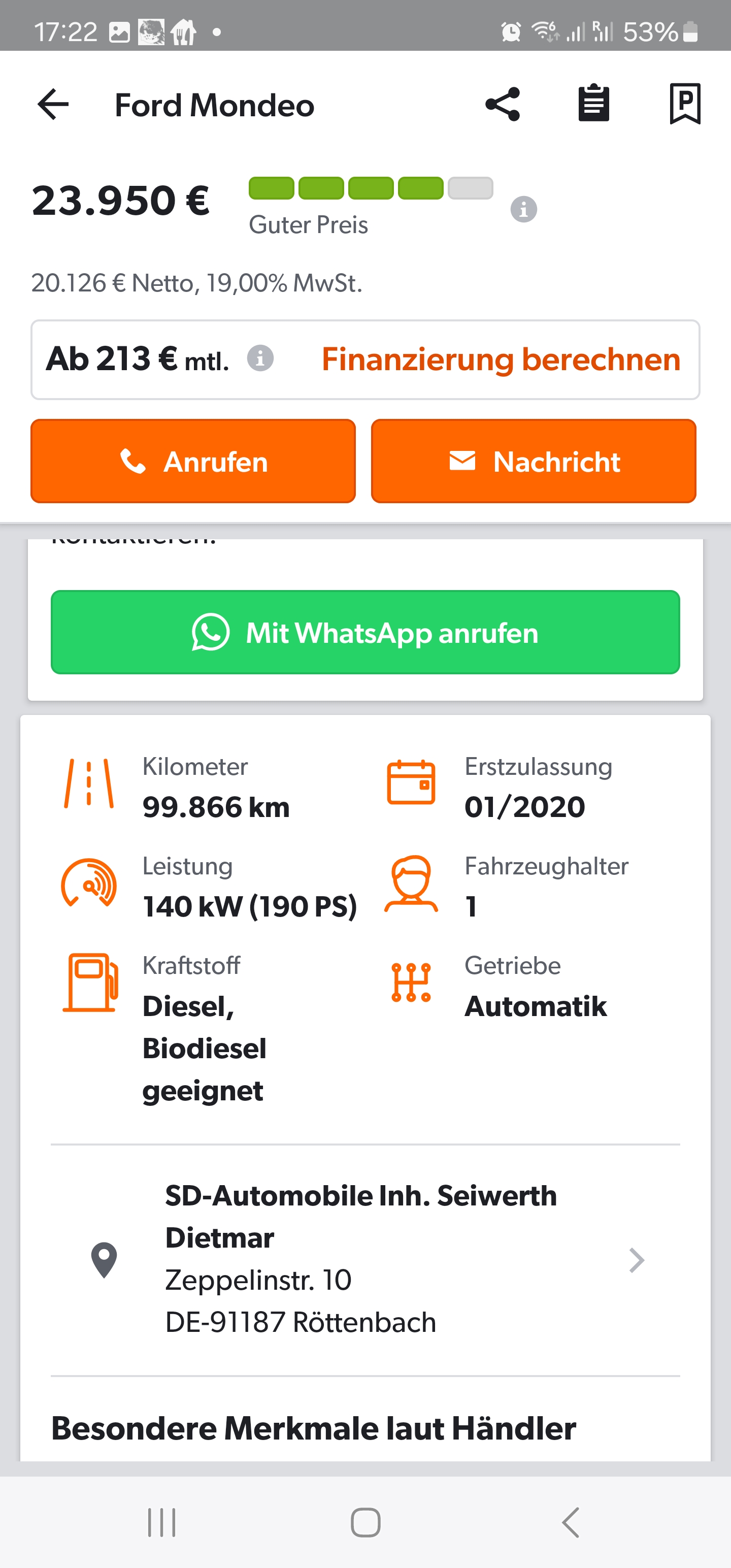Share this Ford Mondeo listing
The height and width of the screenshot is (1568, 731).
[503, 105]
